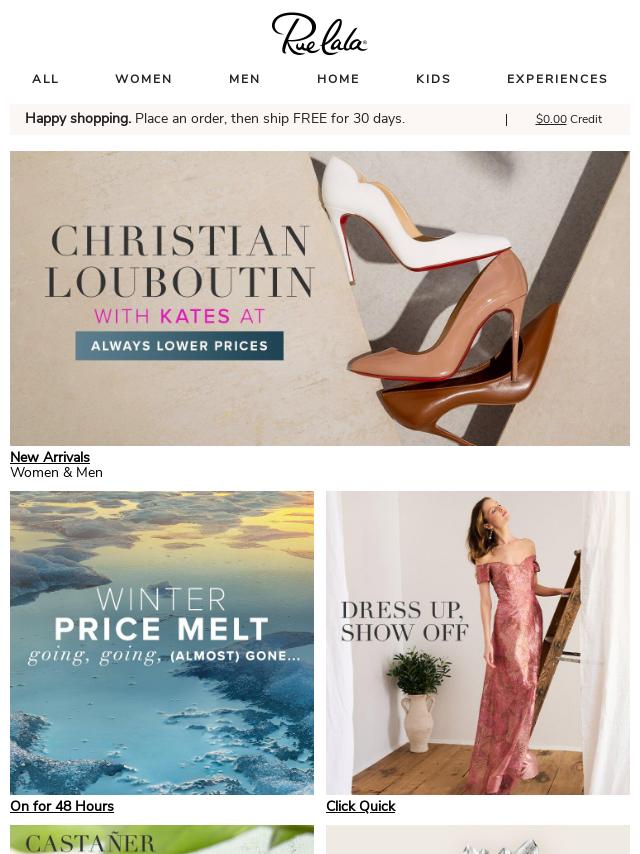The image size is (640, 854).
Task: Tap the Click Quick link
Action: click(x=360, y=806)
